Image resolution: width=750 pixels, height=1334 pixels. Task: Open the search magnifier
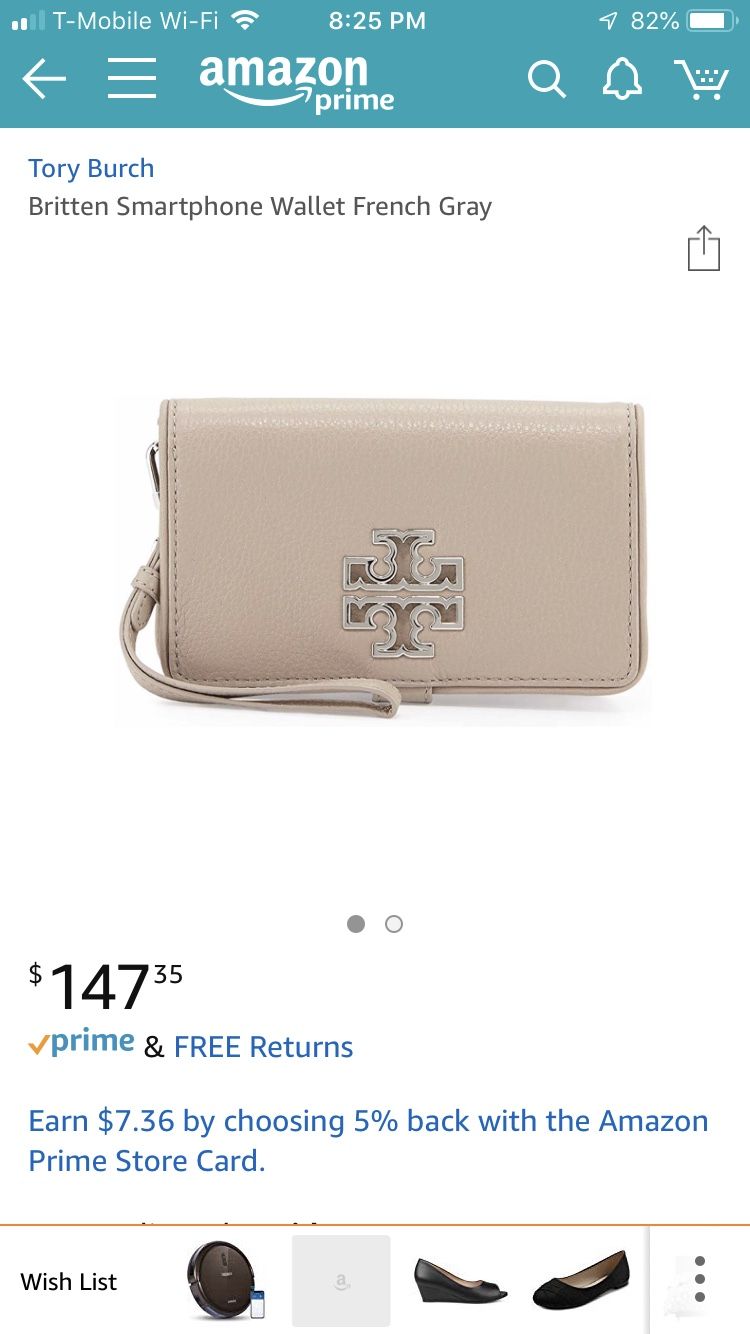[x=547, y=79]
